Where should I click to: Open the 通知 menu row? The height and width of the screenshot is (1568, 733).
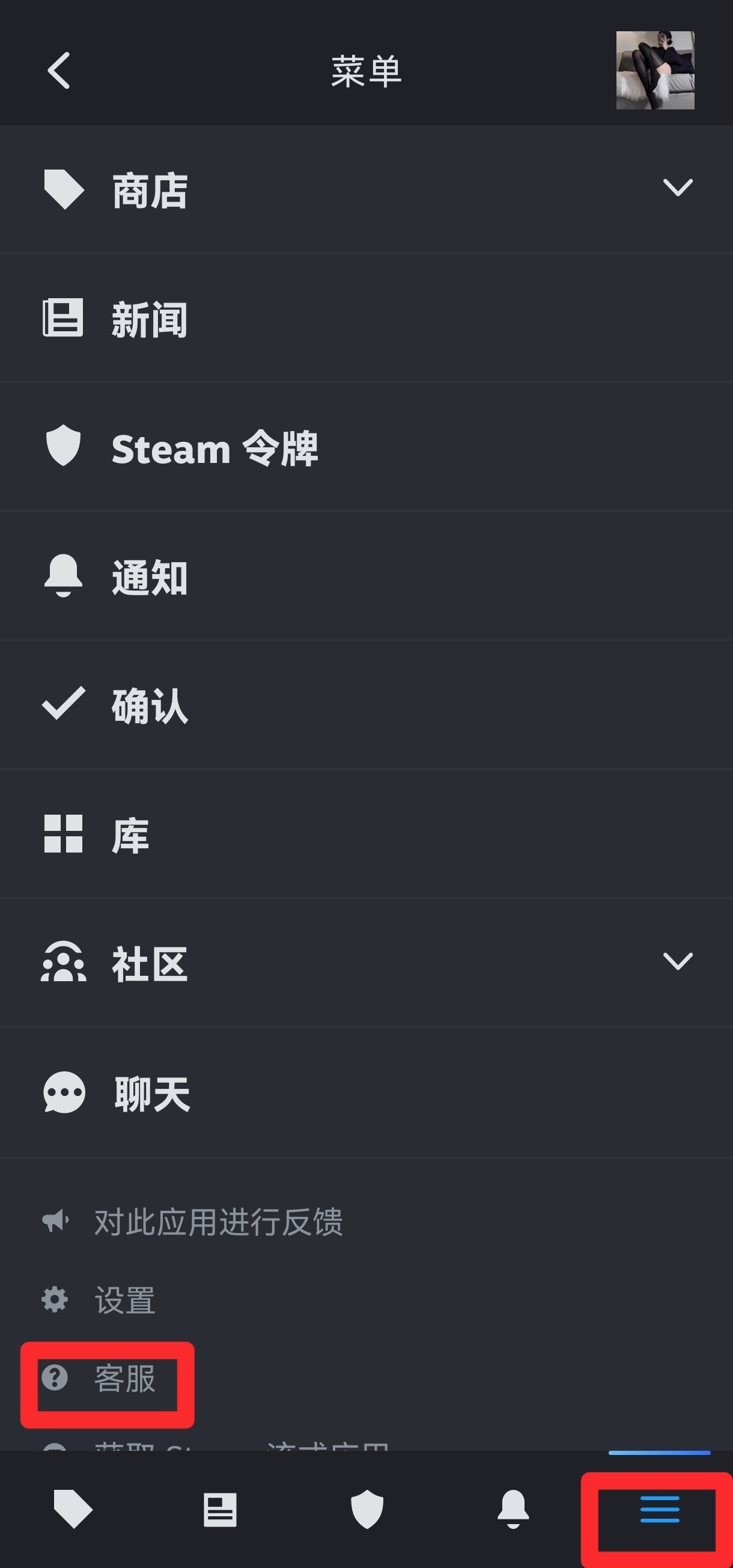[x=150, y=577]
